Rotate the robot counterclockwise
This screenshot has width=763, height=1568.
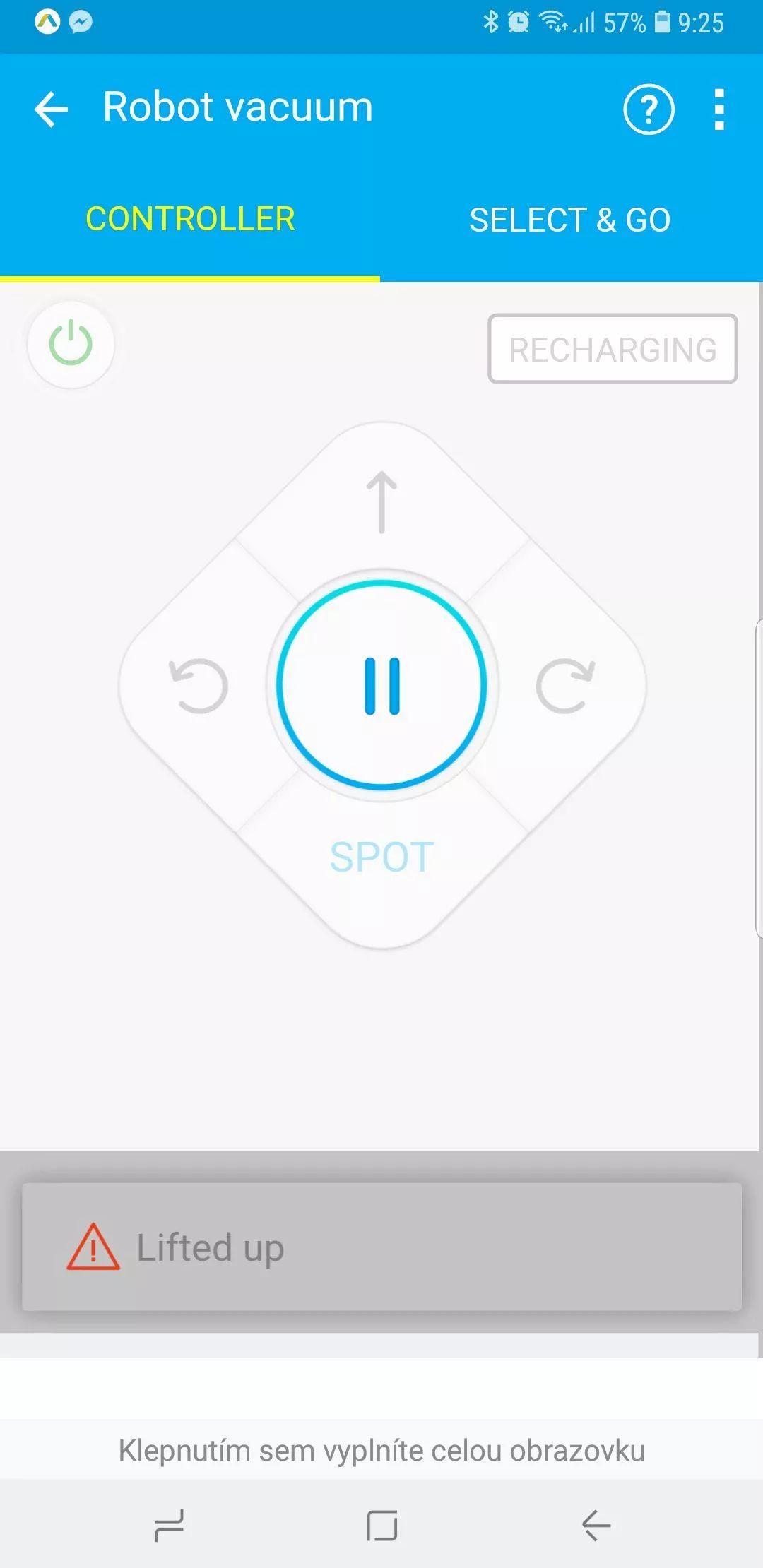199,686
